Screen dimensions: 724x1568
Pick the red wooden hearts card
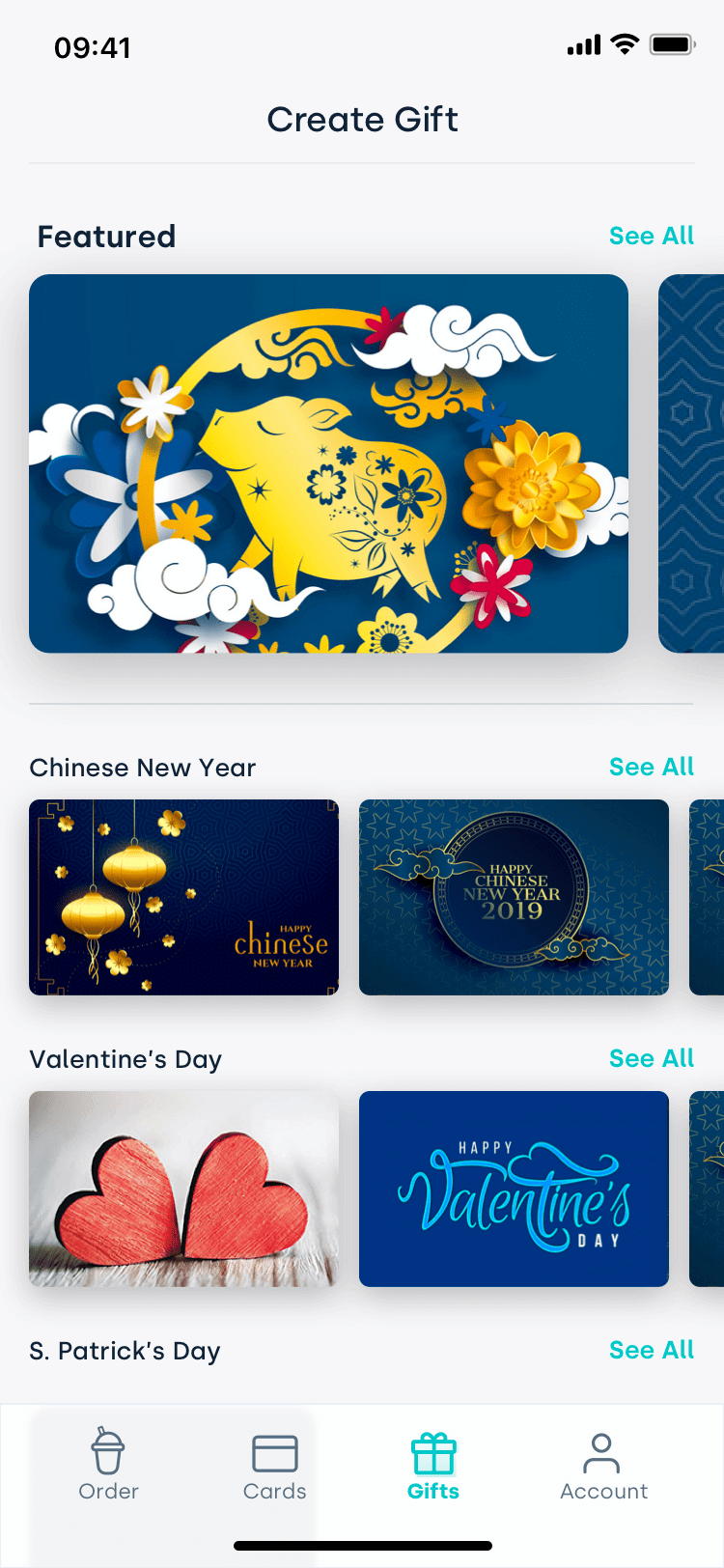[183, 1189]
